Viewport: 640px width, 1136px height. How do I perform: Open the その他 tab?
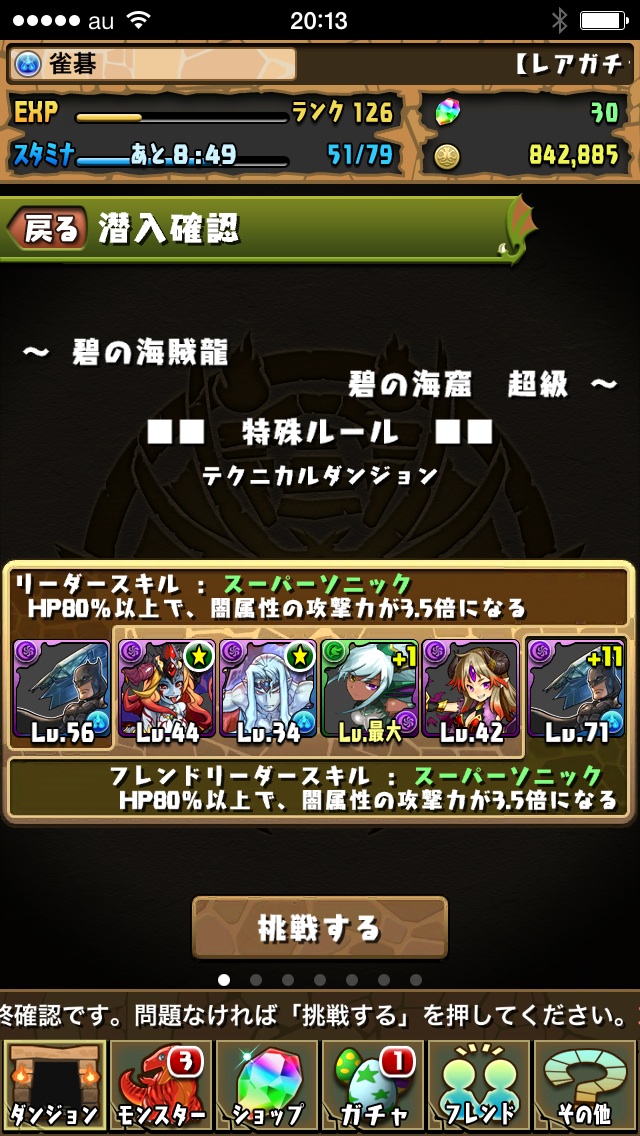(586, 1087)
